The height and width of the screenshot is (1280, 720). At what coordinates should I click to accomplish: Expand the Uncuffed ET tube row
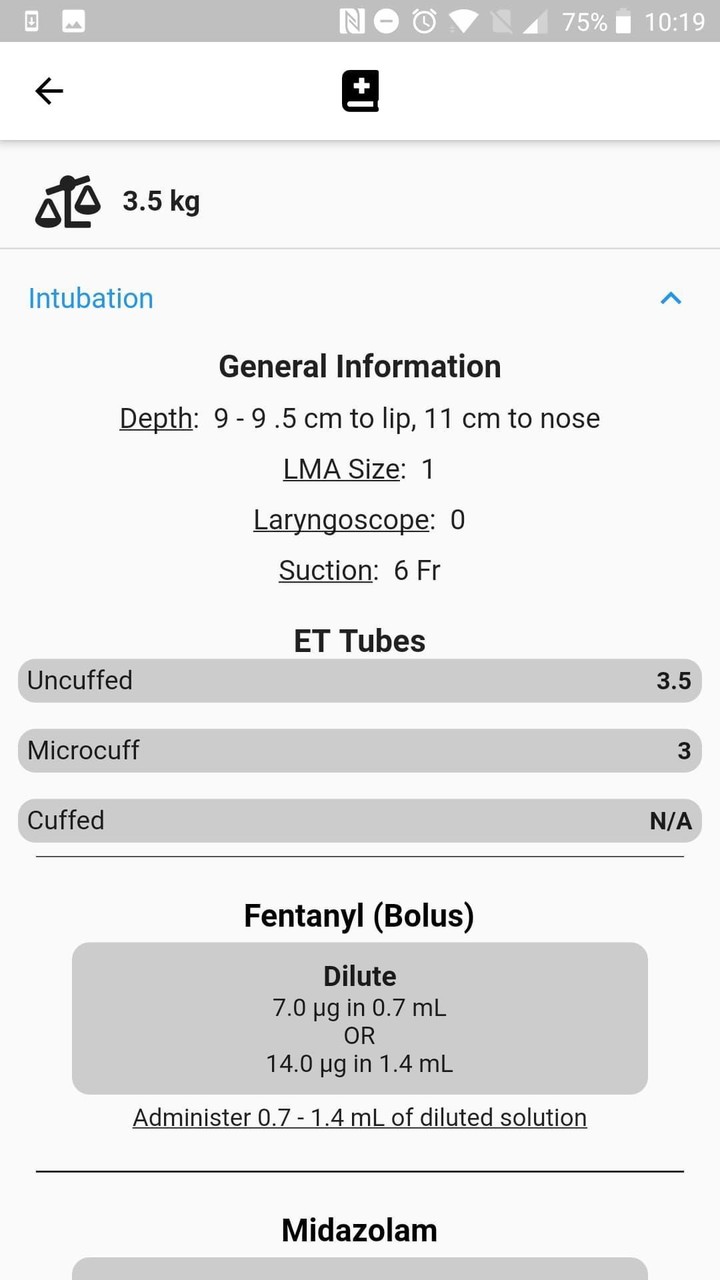tap(360, 680)
